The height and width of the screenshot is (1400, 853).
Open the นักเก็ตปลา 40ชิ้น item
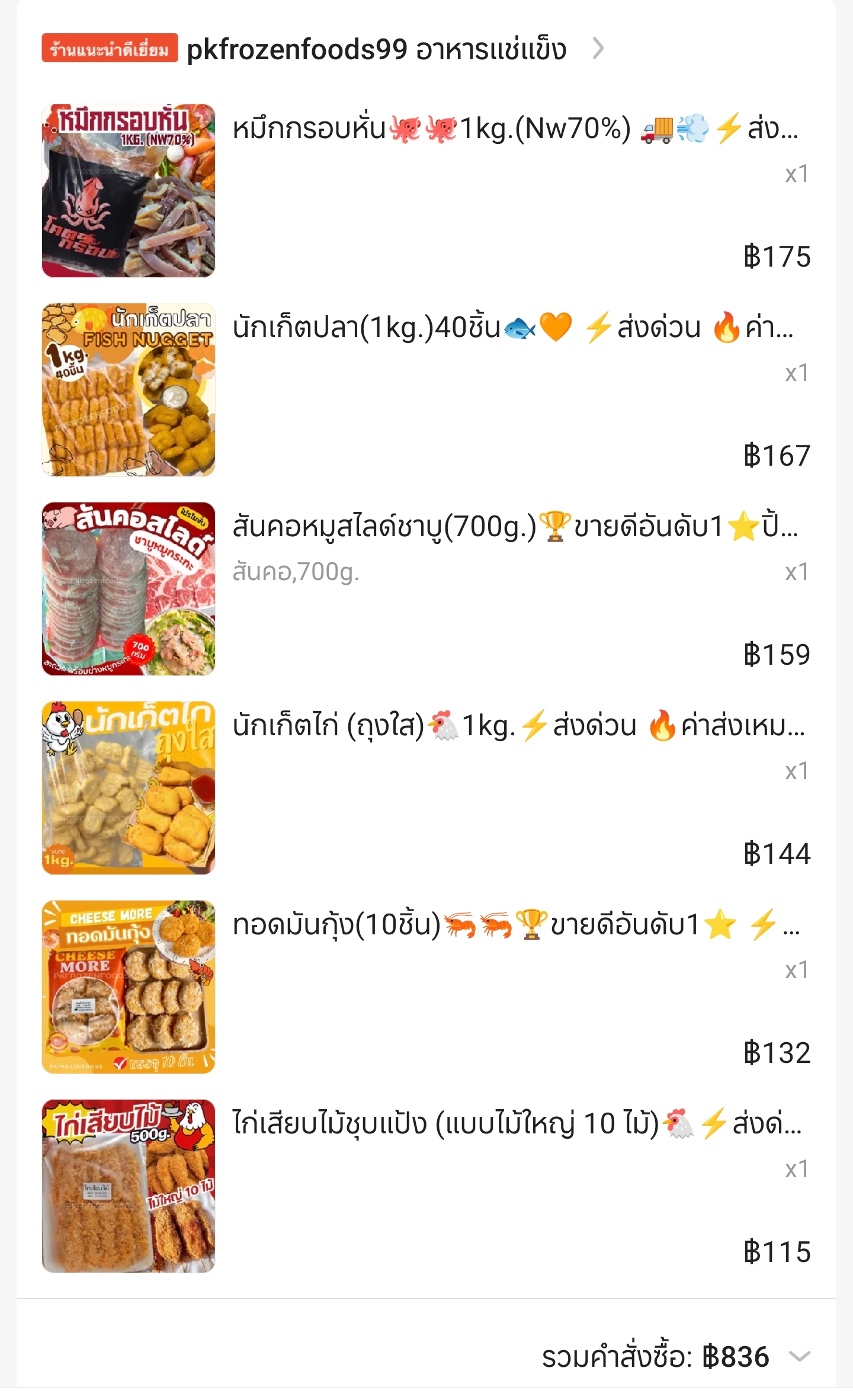[x=512, y=328]
